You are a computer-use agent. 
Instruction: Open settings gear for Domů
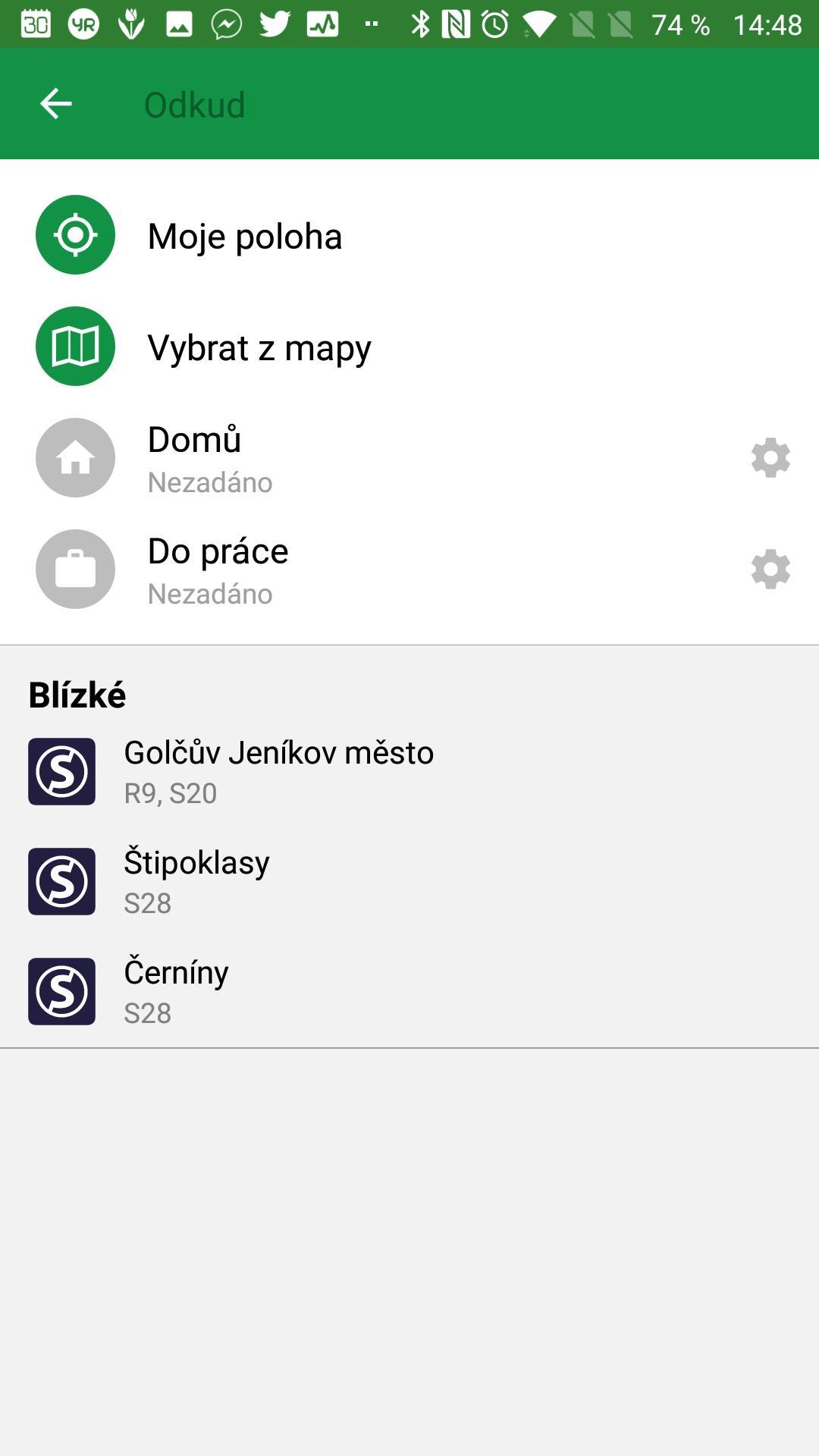[x=770, y=458]
